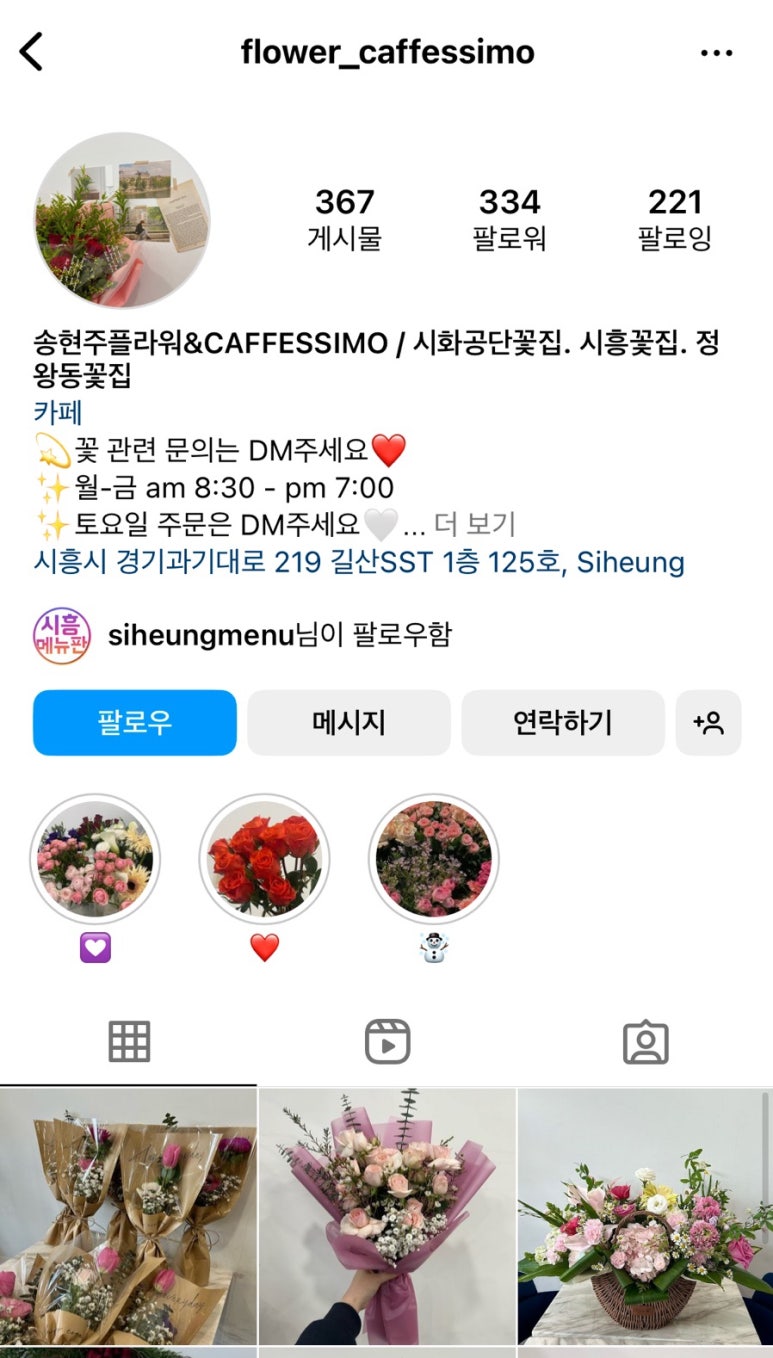The height and width of the screenshot is (1358, 773).
Task: Tap the blue 팔로우 follow button
Action: coord(135,722)
